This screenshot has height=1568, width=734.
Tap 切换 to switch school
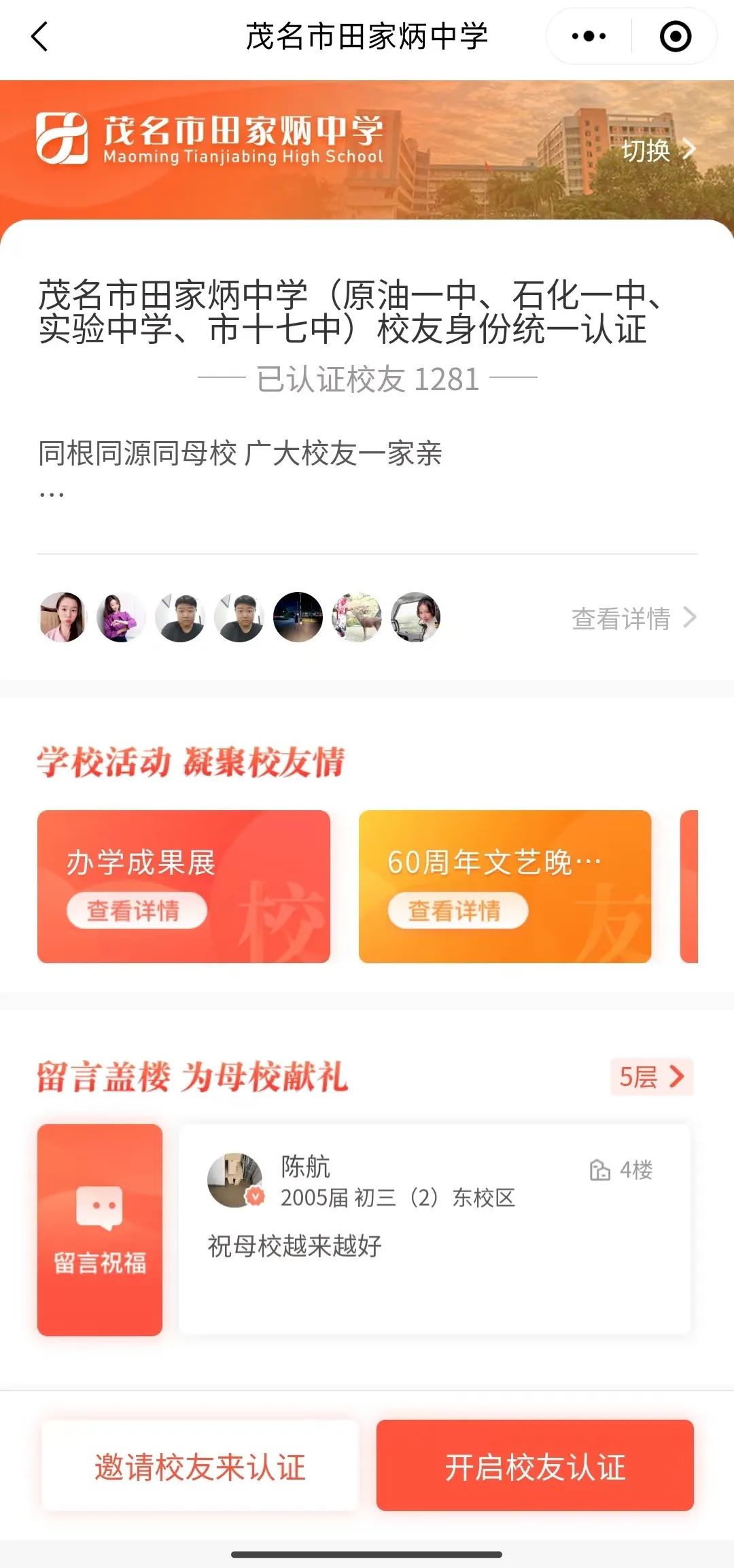(657, 150)
